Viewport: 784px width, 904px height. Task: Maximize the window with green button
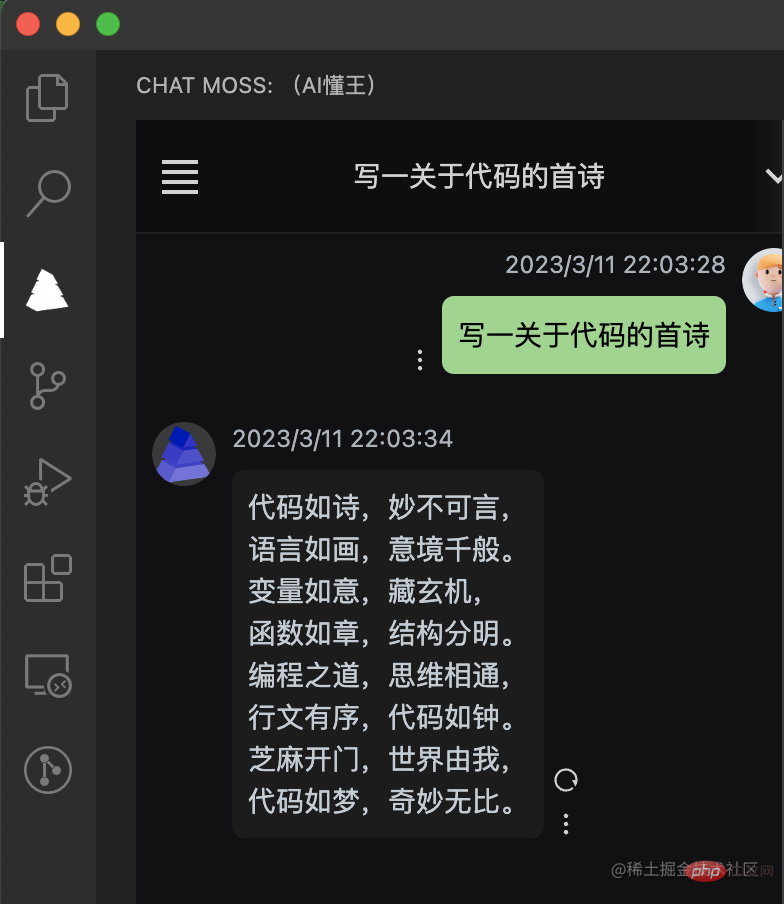coord(108,24)
